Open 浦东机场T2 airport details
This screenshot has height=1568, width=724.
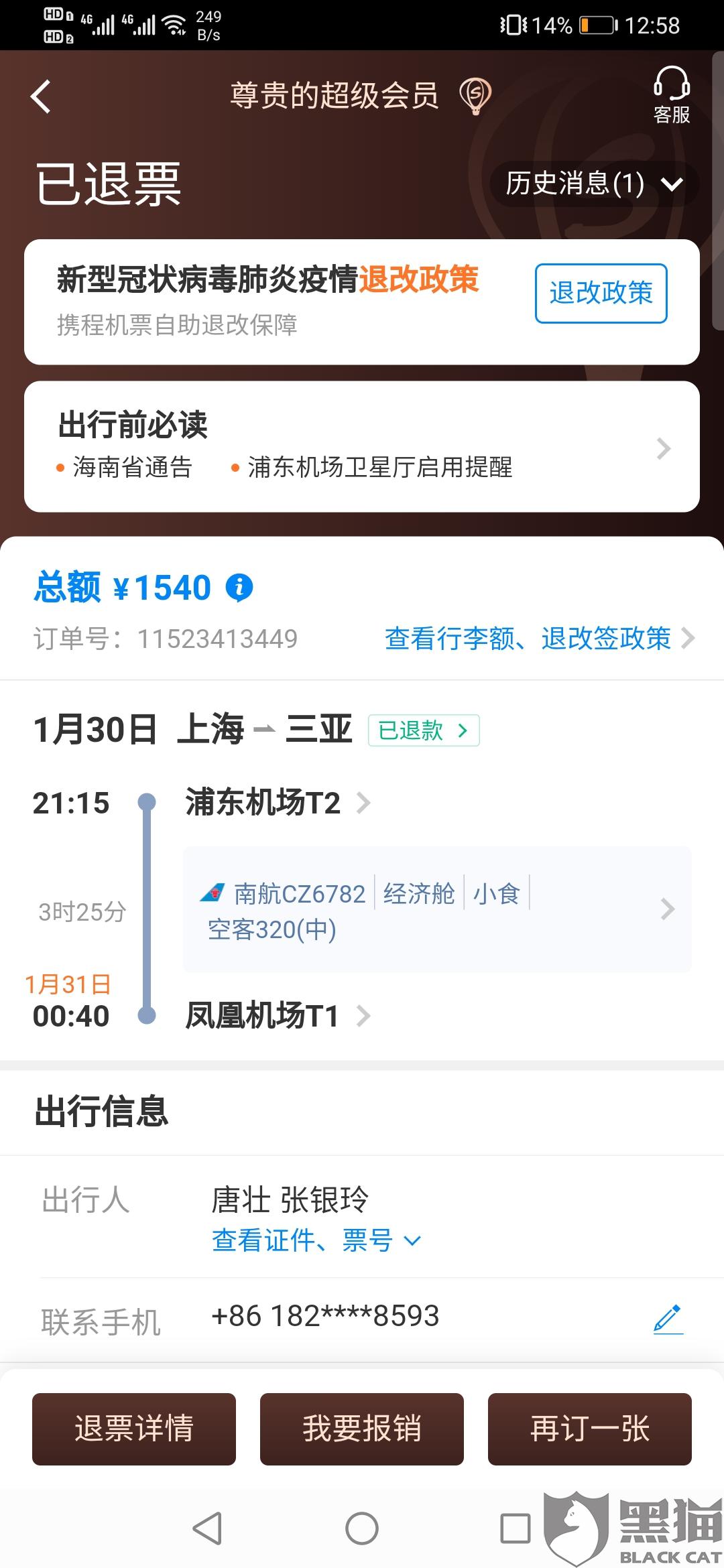click(278, 803)
